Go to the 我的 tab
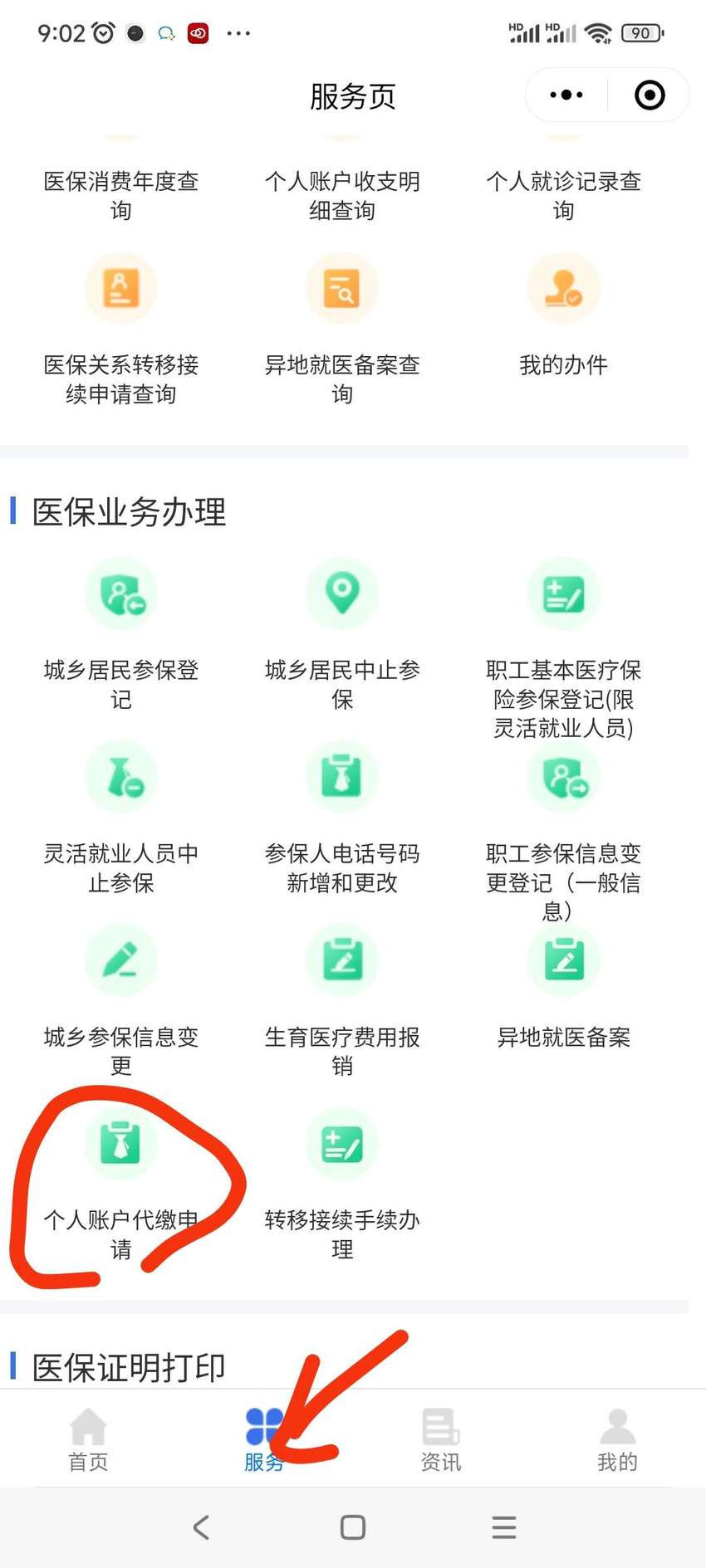The width and height of the screenshot is (706, 1568). [x=617, y=1440]
